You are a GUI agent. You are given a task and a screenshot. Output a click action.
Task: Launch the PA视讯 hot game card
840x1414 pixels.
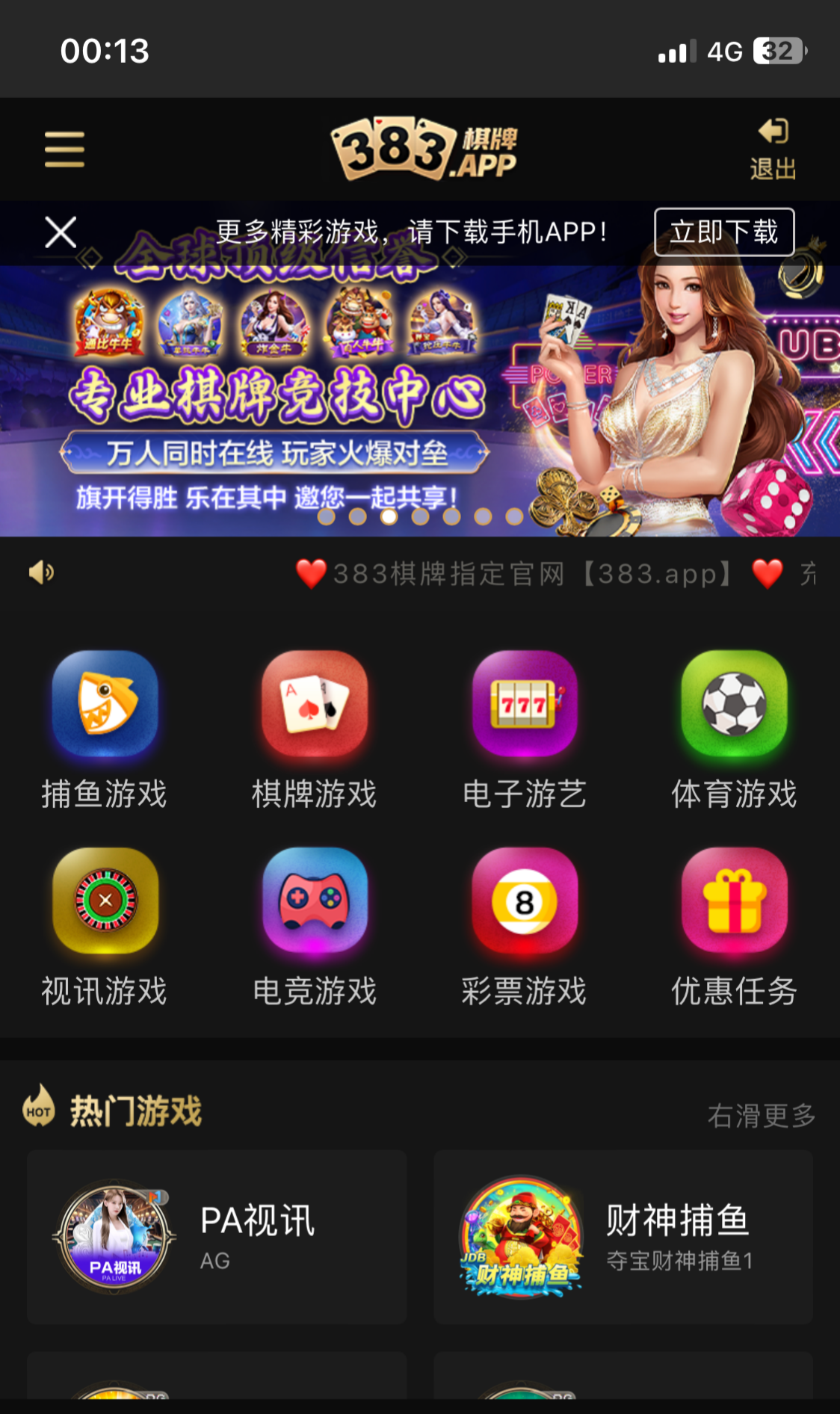click(217, 1237)
